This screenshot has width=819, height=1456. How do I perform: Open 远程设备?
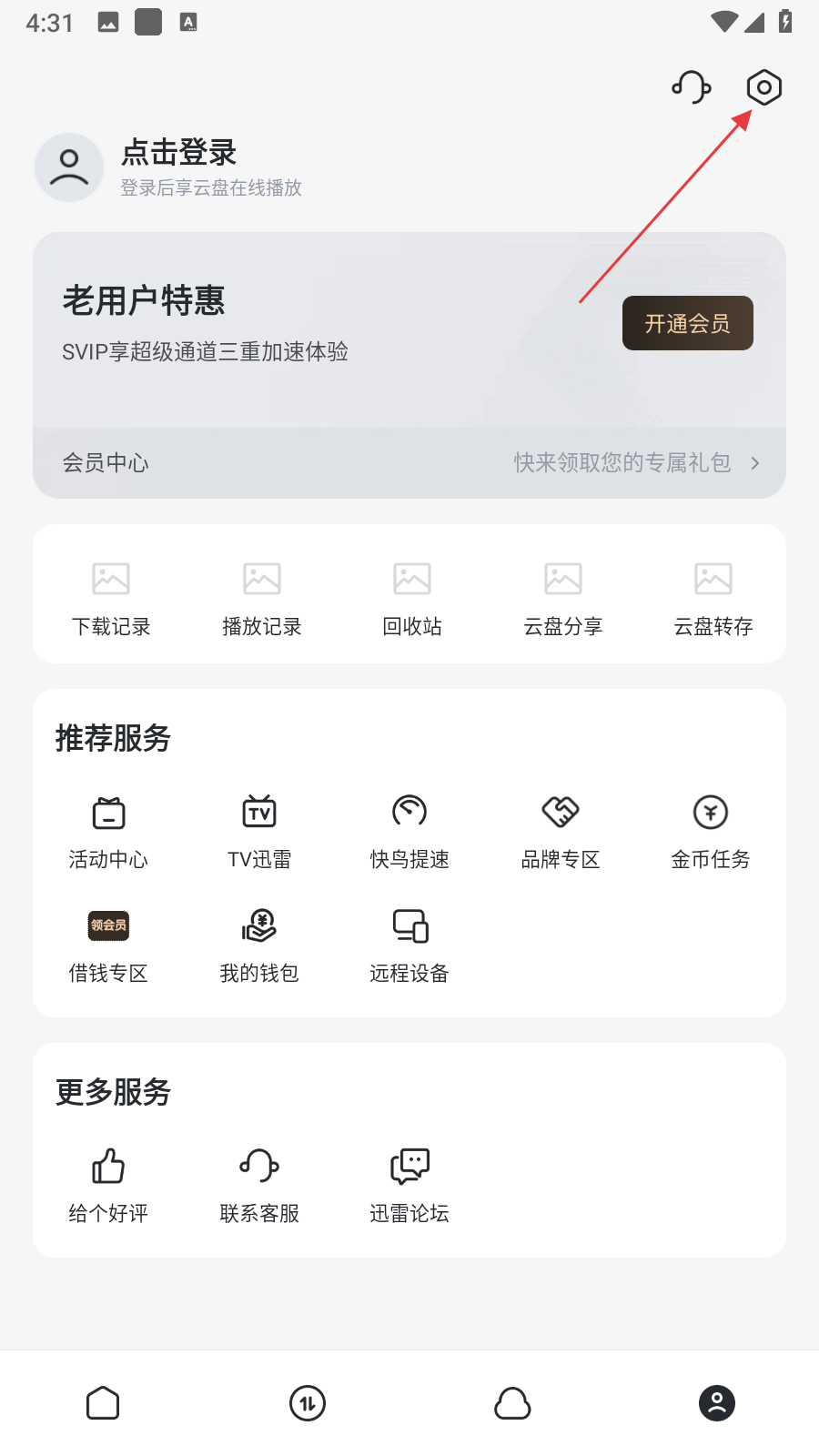pyautogui.click(x=409, y=945)
